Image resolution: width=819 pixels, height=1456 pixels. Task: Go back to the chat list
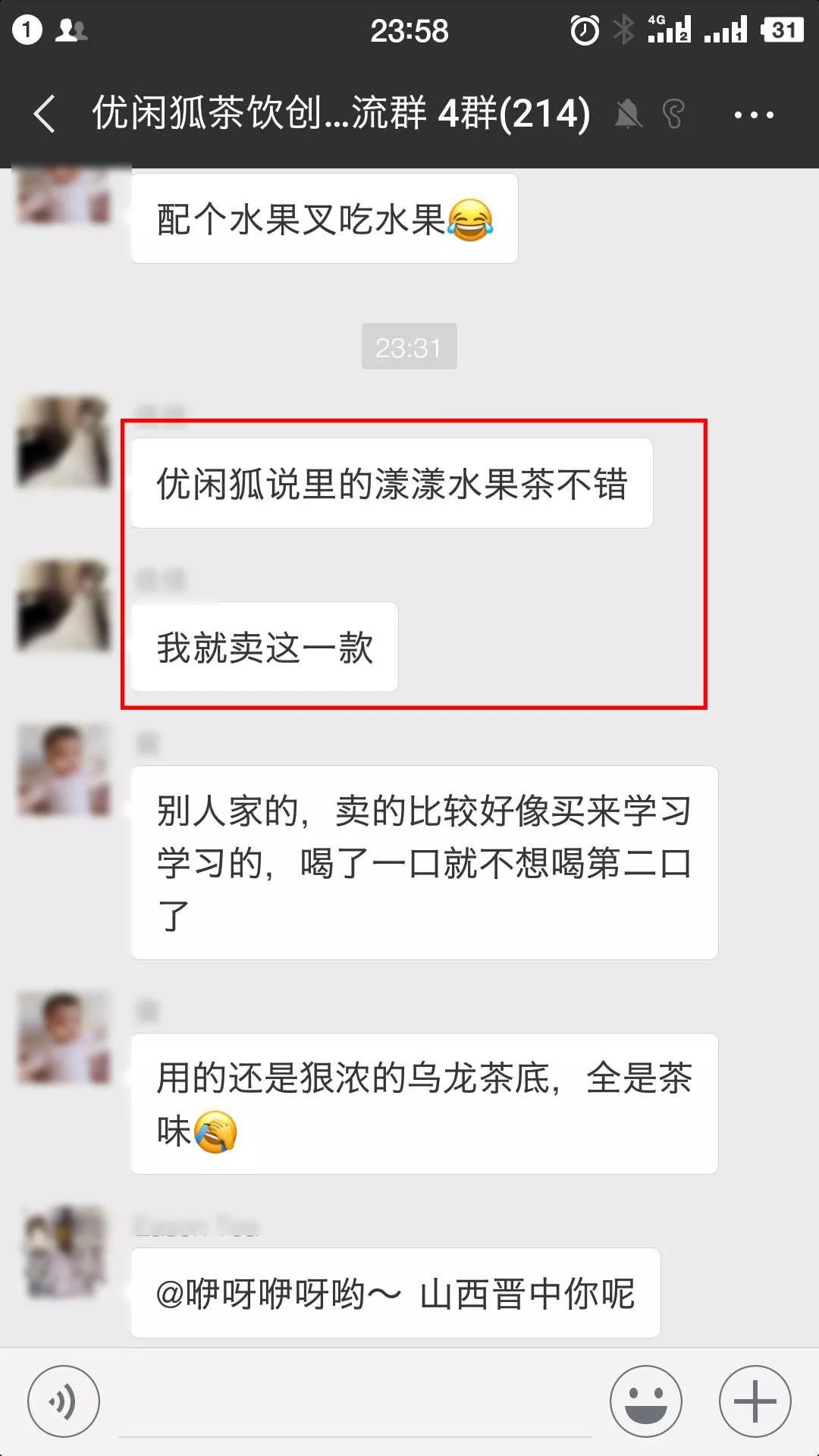coord(44,115)
